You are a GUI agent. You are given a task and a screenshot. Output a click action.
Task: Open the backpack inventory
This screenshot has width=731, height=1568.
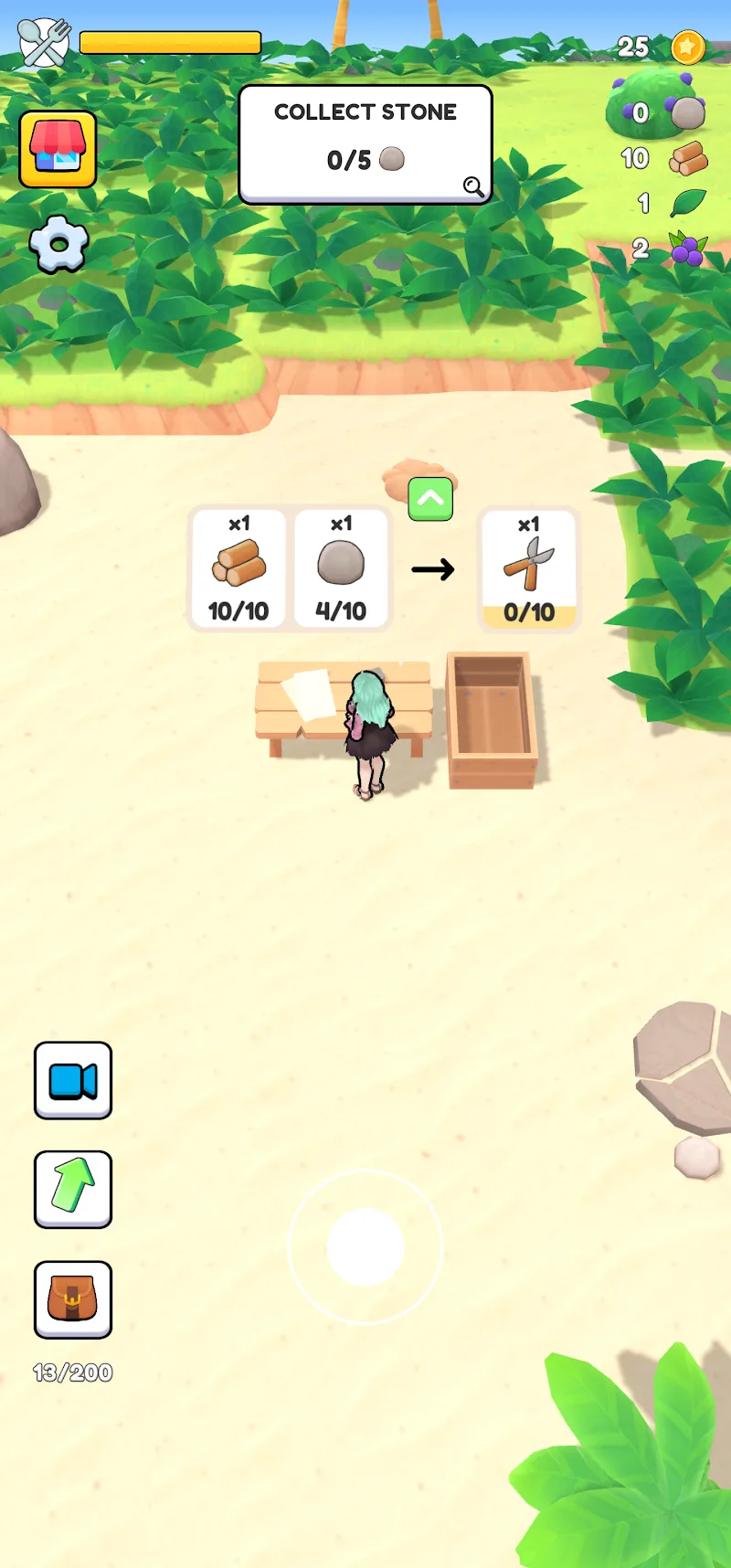(x=73, y=1298)
